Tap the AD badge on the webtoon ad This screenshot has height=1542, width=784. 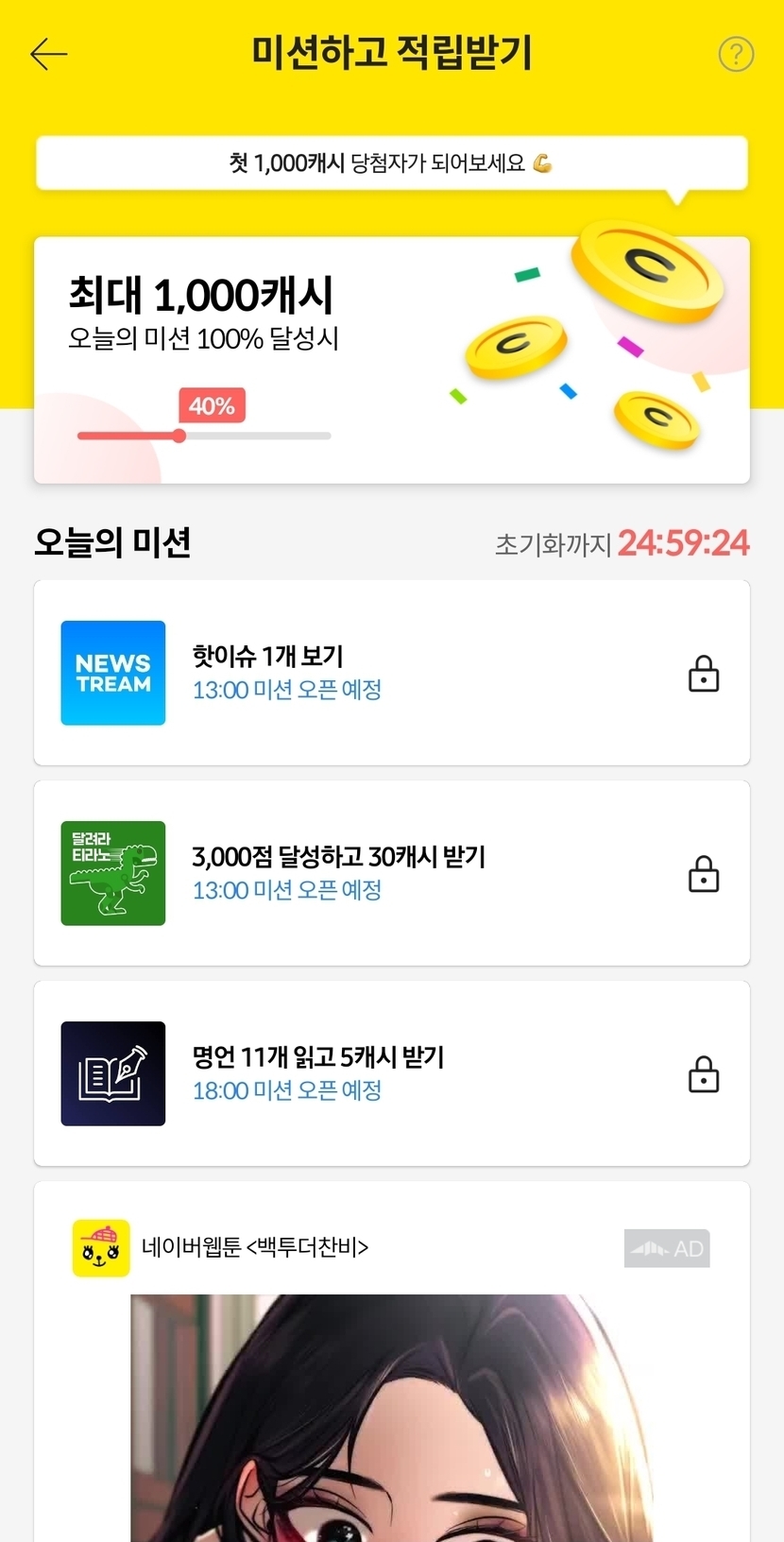(x=667, y=1248)
